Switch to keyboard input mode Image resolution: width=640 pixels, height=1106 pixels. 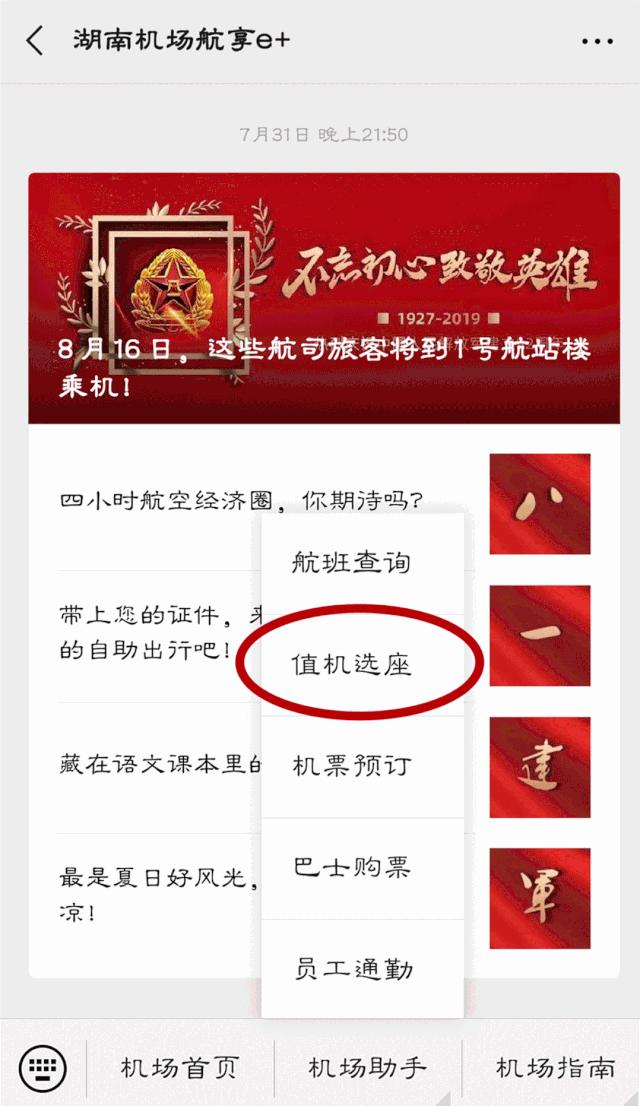[43, 1067]
